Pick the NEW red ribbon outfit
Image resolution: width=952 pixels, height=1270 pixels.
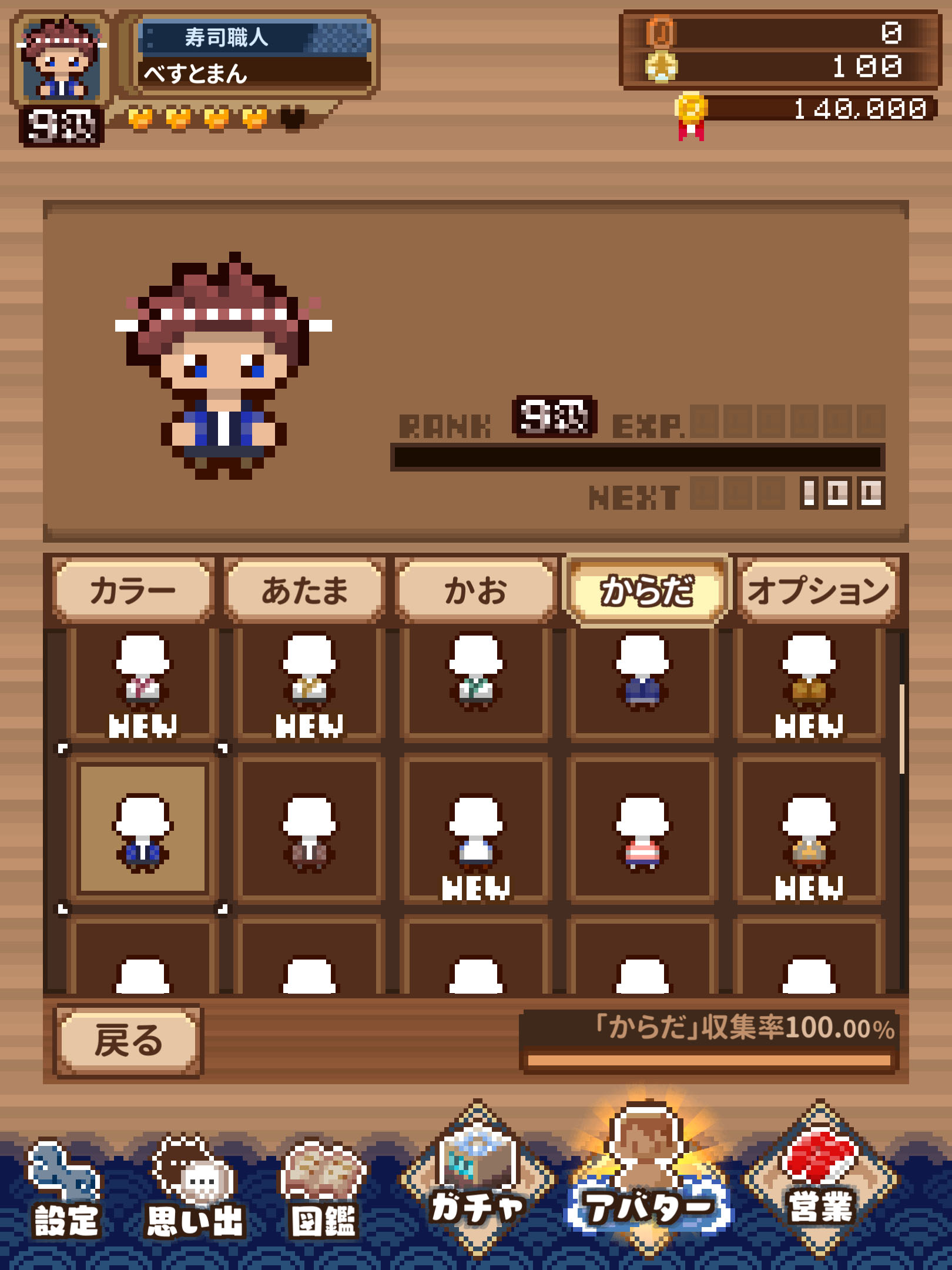click(x=143, y=676)
